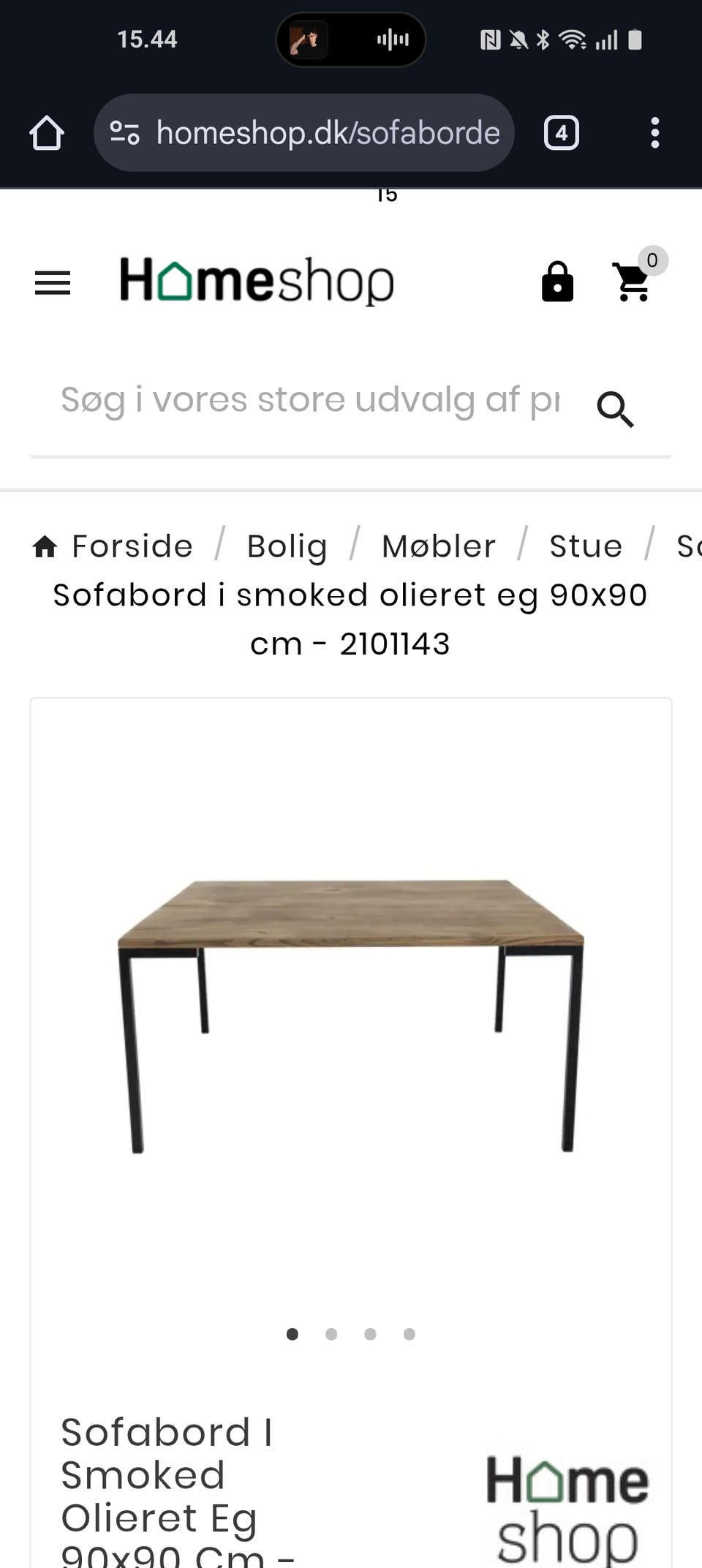702x1568 pixels.
Task: Open the browser three-dot overflow menu
Action: click(654, 132)
